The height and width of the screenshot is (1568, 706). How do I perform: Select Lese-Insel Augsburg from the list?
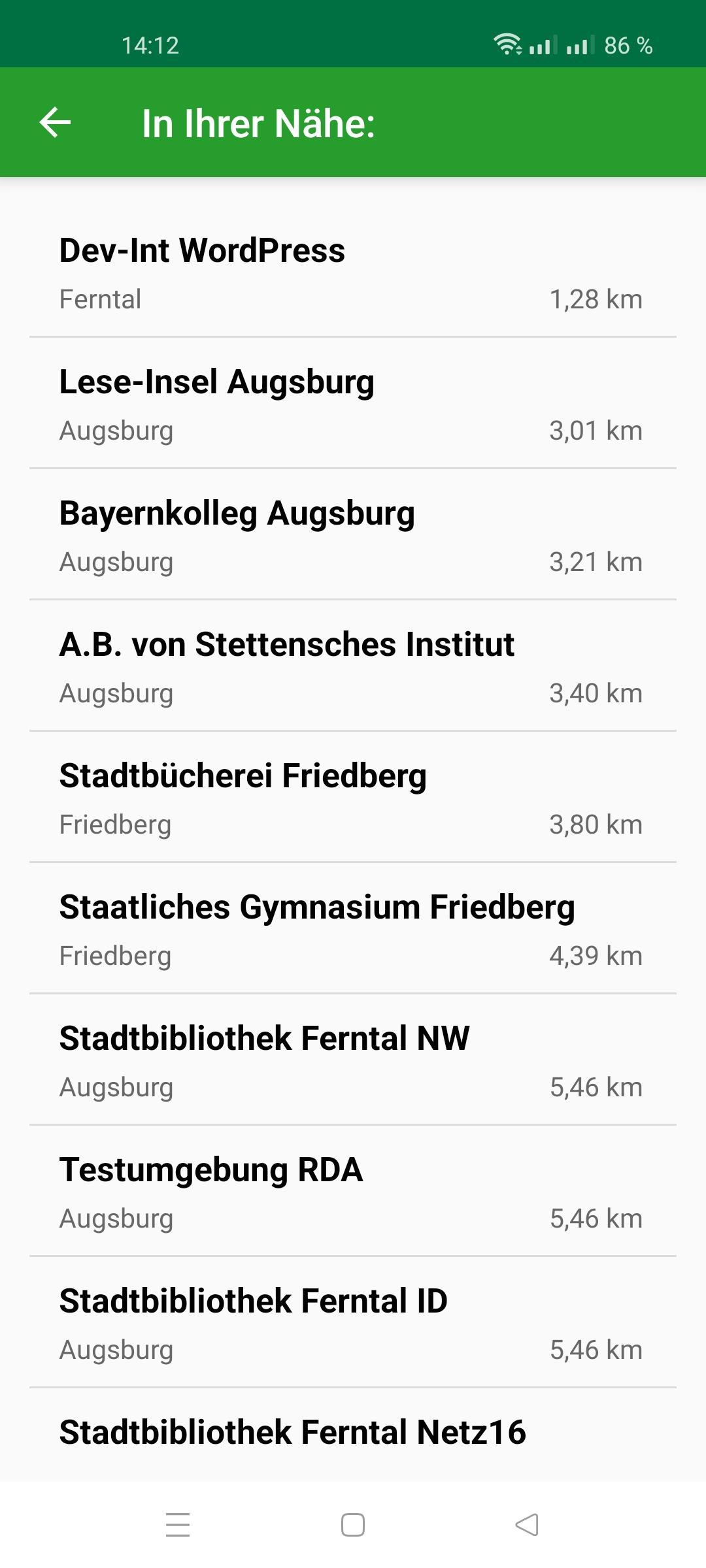click(353, 403)
